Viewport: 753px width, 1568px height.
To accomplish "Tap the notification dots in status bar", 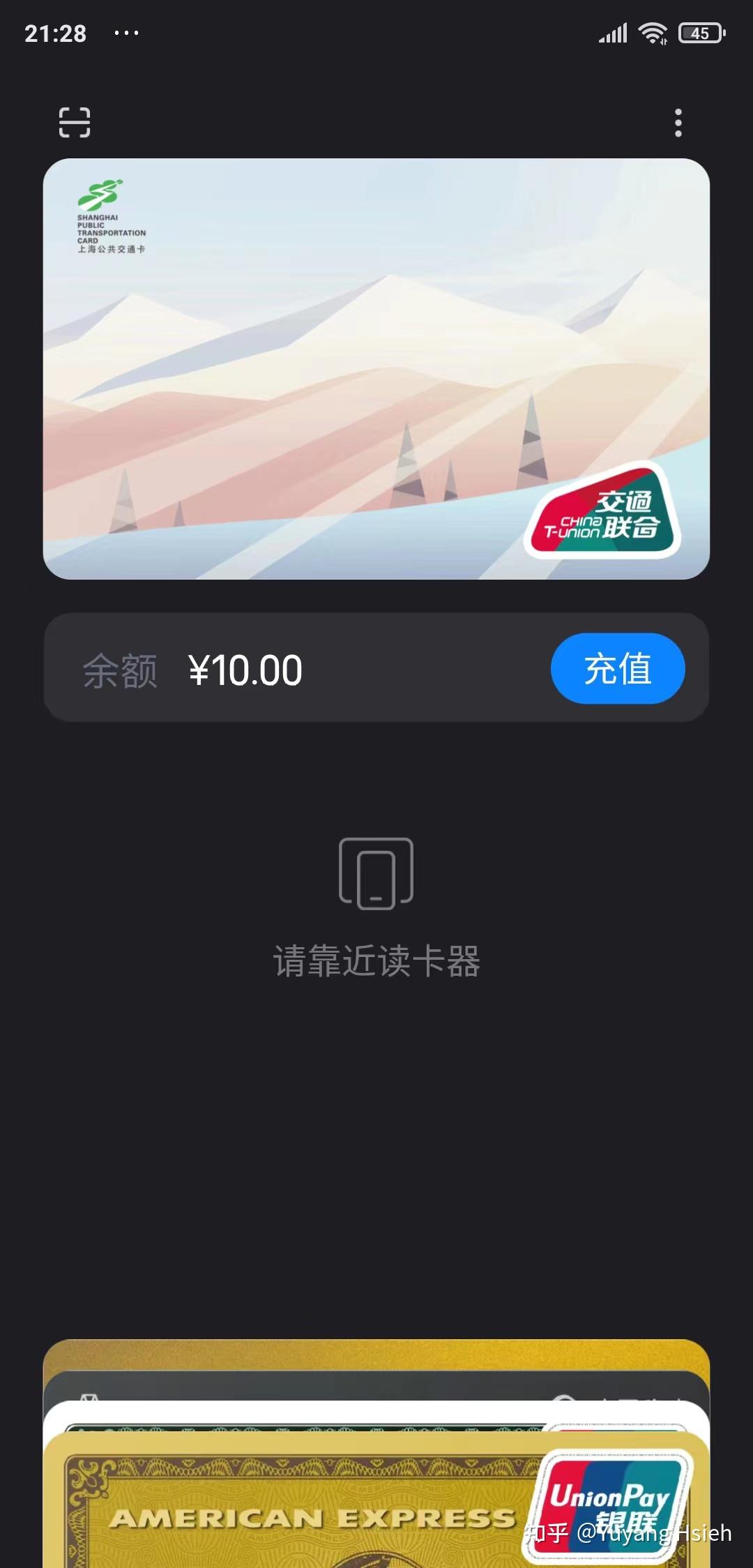I will pos(125,33).
